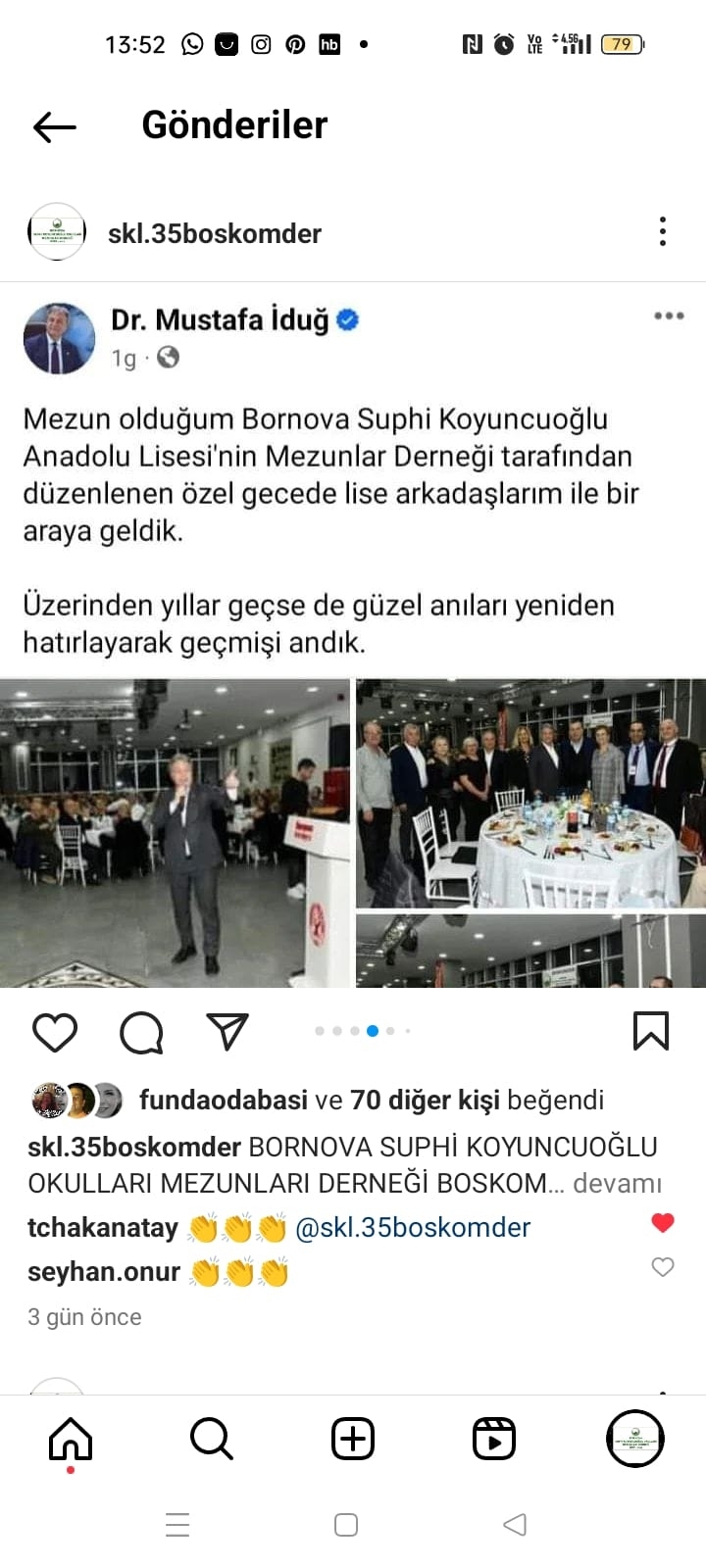Like the skl.35boskomder post
Screen dimensions: 706x1568
pyautogui.click(x=55, y=1032)
